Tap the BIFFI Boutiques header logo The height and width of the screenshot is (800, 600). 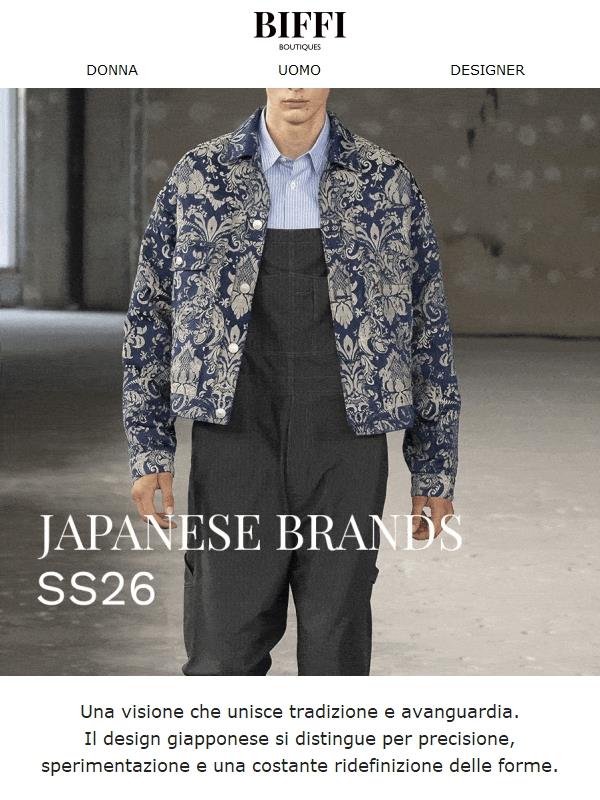pyautogui.click(x=300, y=28)
